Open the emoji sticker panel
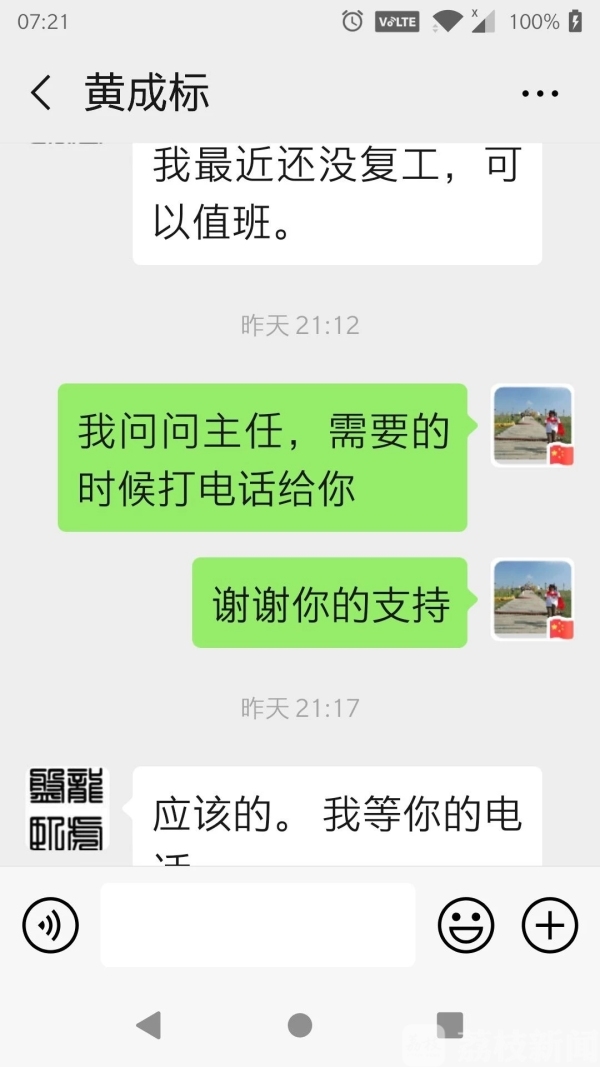600x1067 pixels. coord(465,925)
